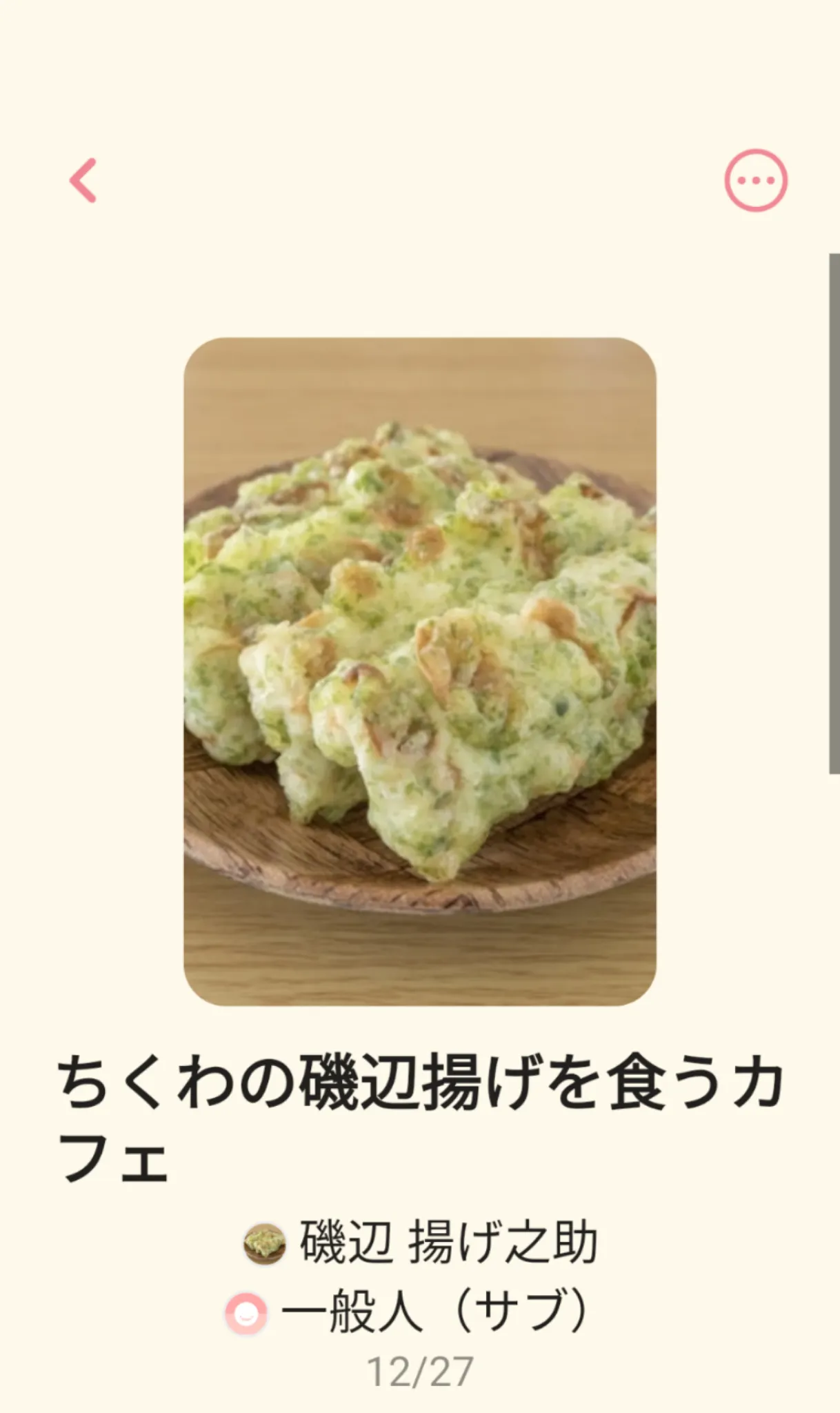Open the fried chikuwa photo
Viewport: 840px width, 1413px height.
tap(420, 671)
